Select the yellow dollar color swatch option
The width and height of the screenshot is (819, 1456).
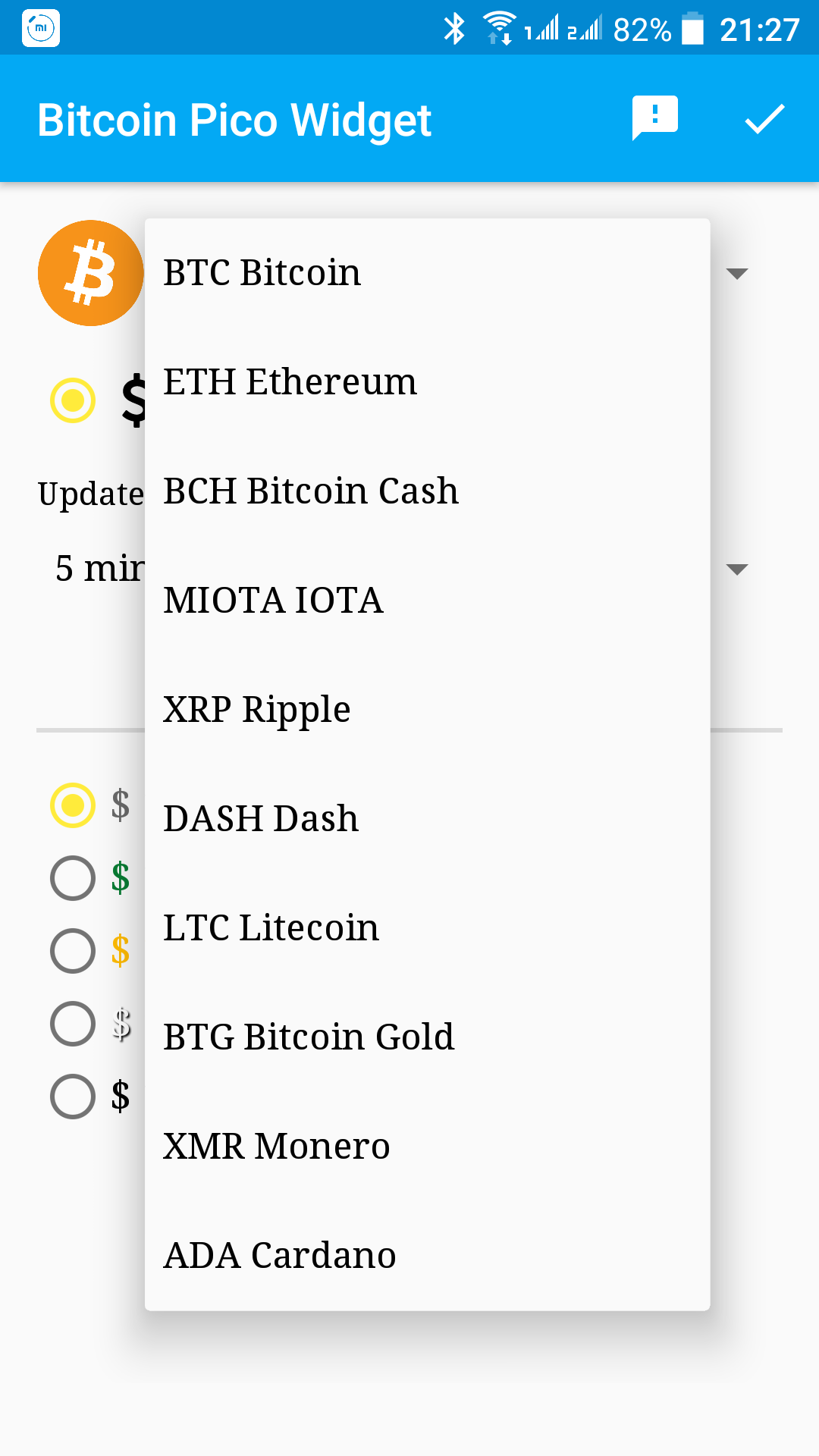72,950
